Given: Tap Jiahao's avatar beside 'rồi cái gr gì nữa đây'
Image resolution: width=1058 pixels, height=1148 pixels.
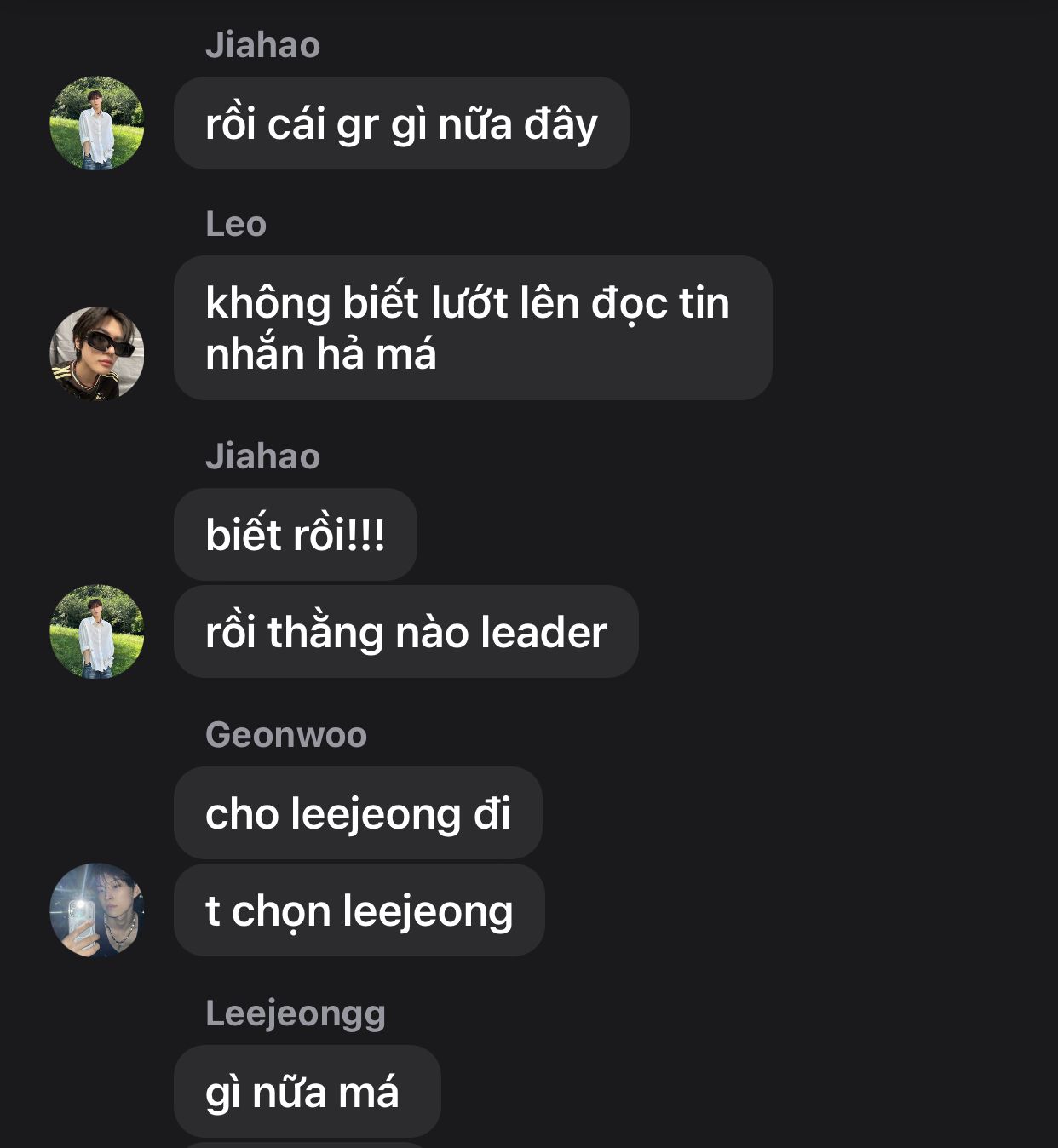Looking at the screenshot, I should pyautogui.click(x=97, y=123).
